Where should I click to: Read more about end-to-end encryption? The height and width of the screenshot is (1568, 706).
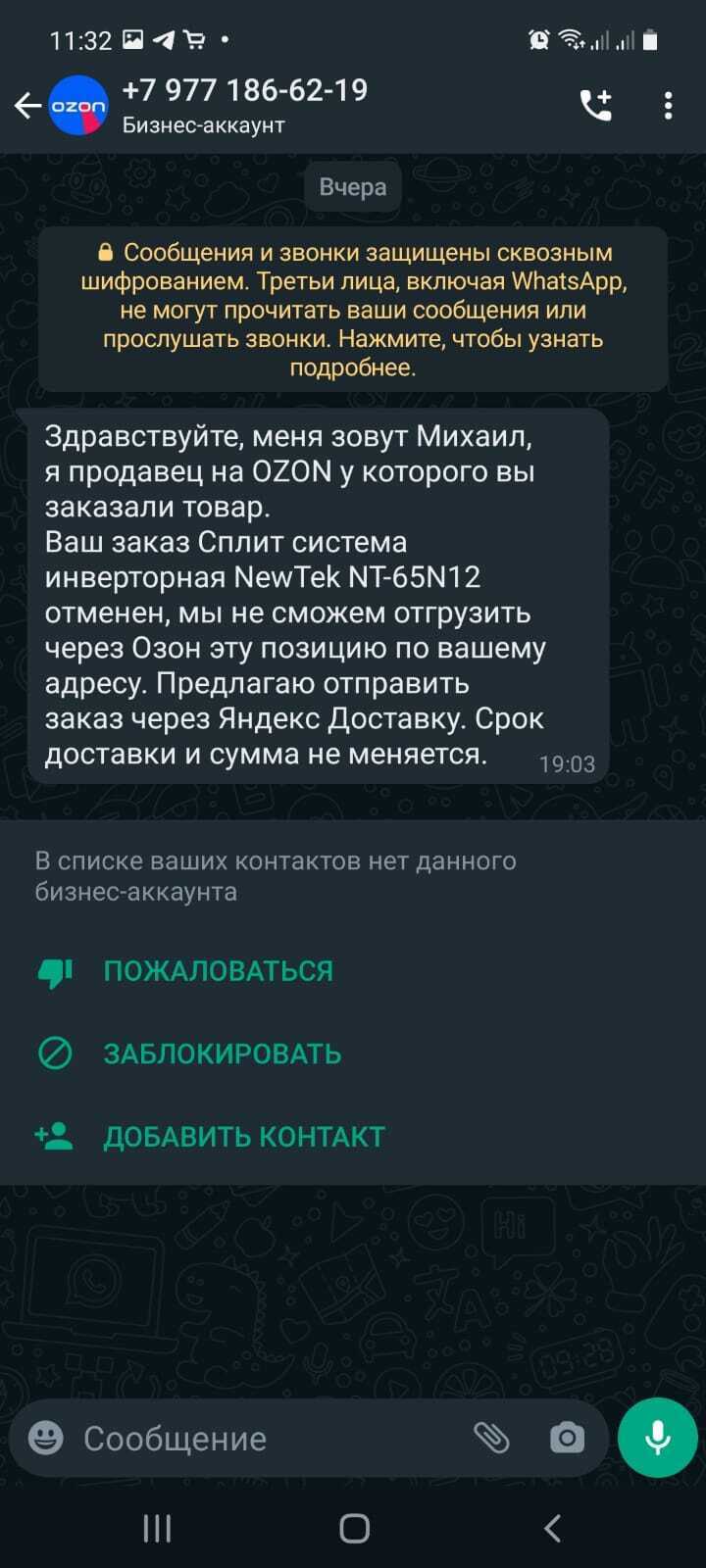pyautogui.click(x=353, y=310)
